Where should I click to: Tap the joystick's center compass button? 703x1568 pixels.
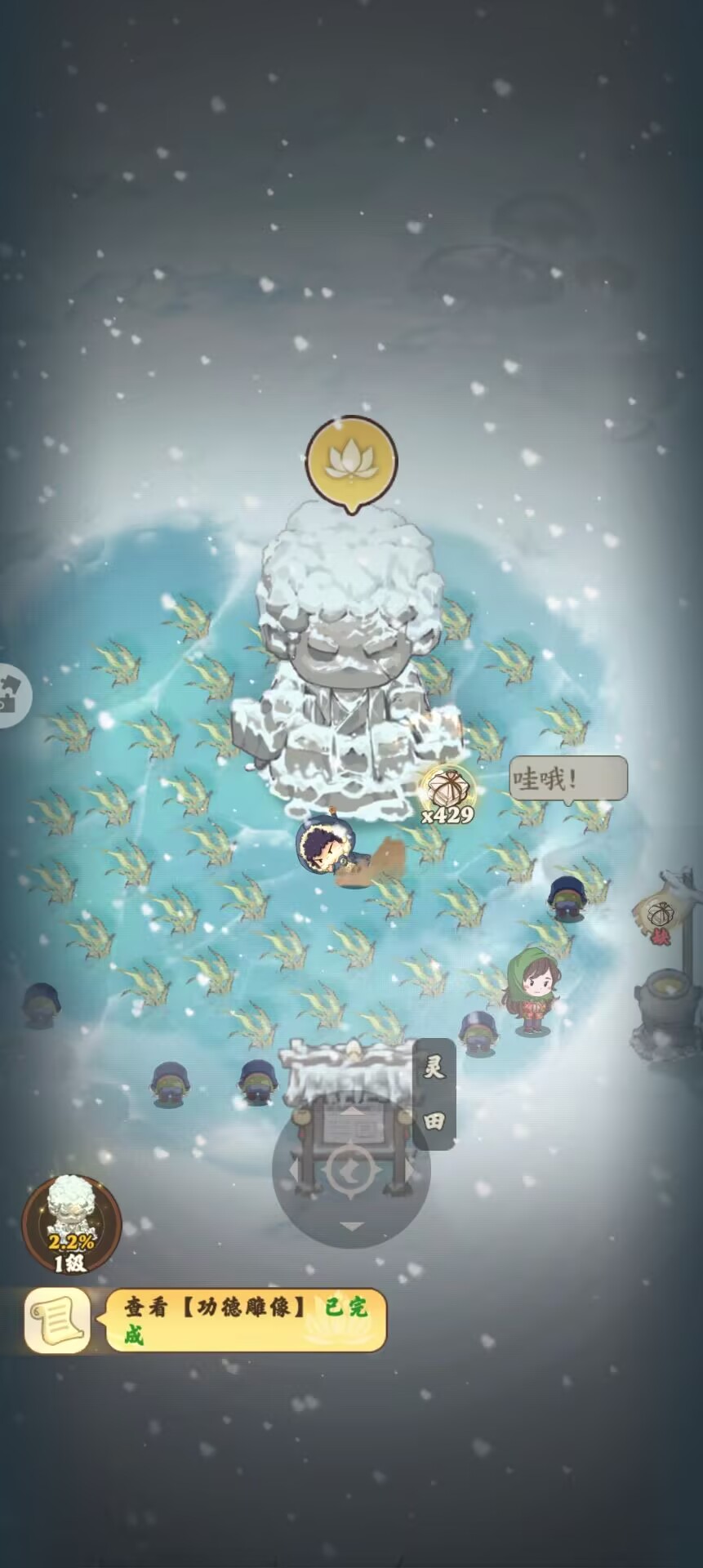point(351,1171)
